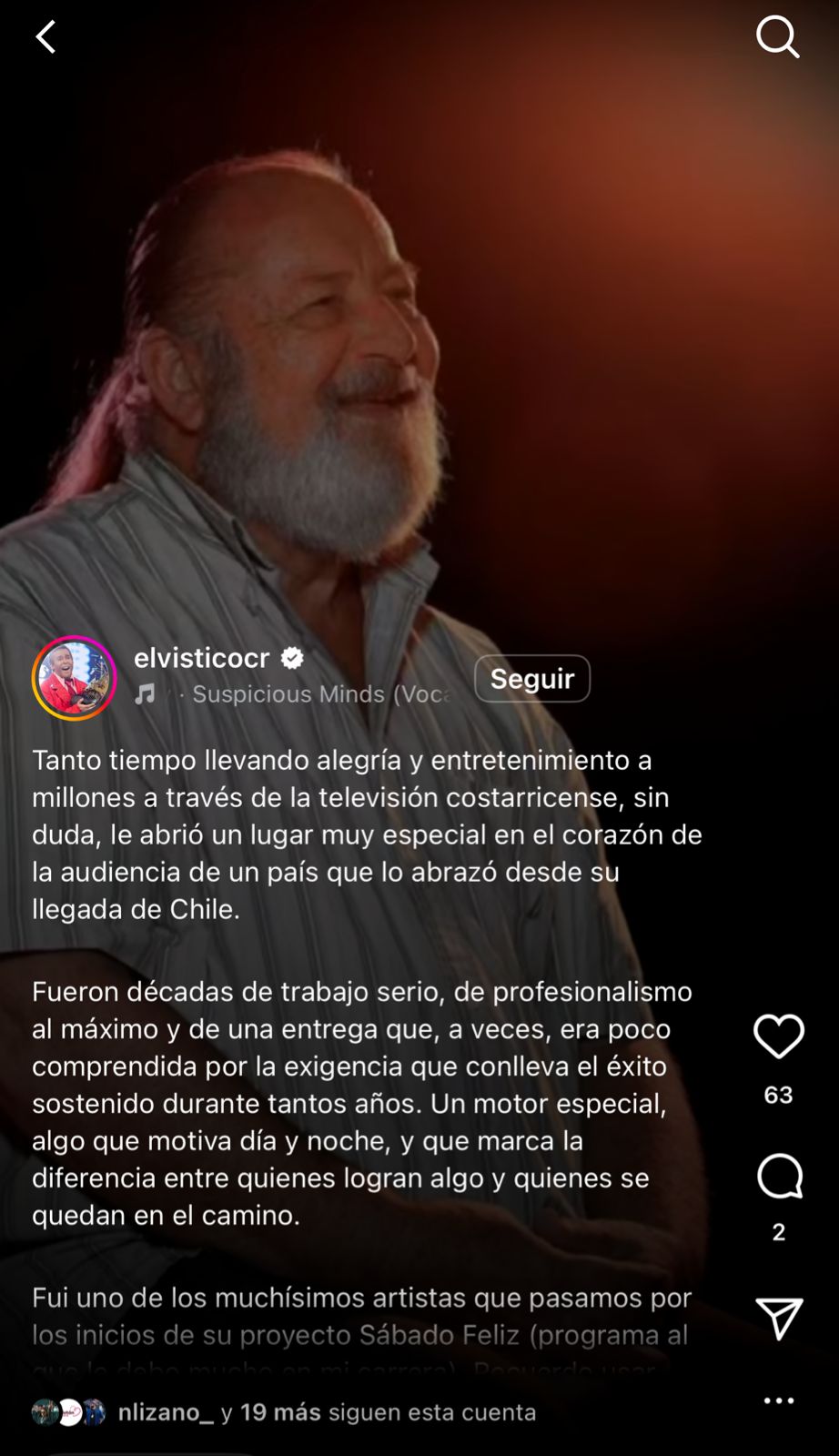Open the comments on this reel
The height and width of the screenshot is (1456, 839).
tap(779, 1177)
